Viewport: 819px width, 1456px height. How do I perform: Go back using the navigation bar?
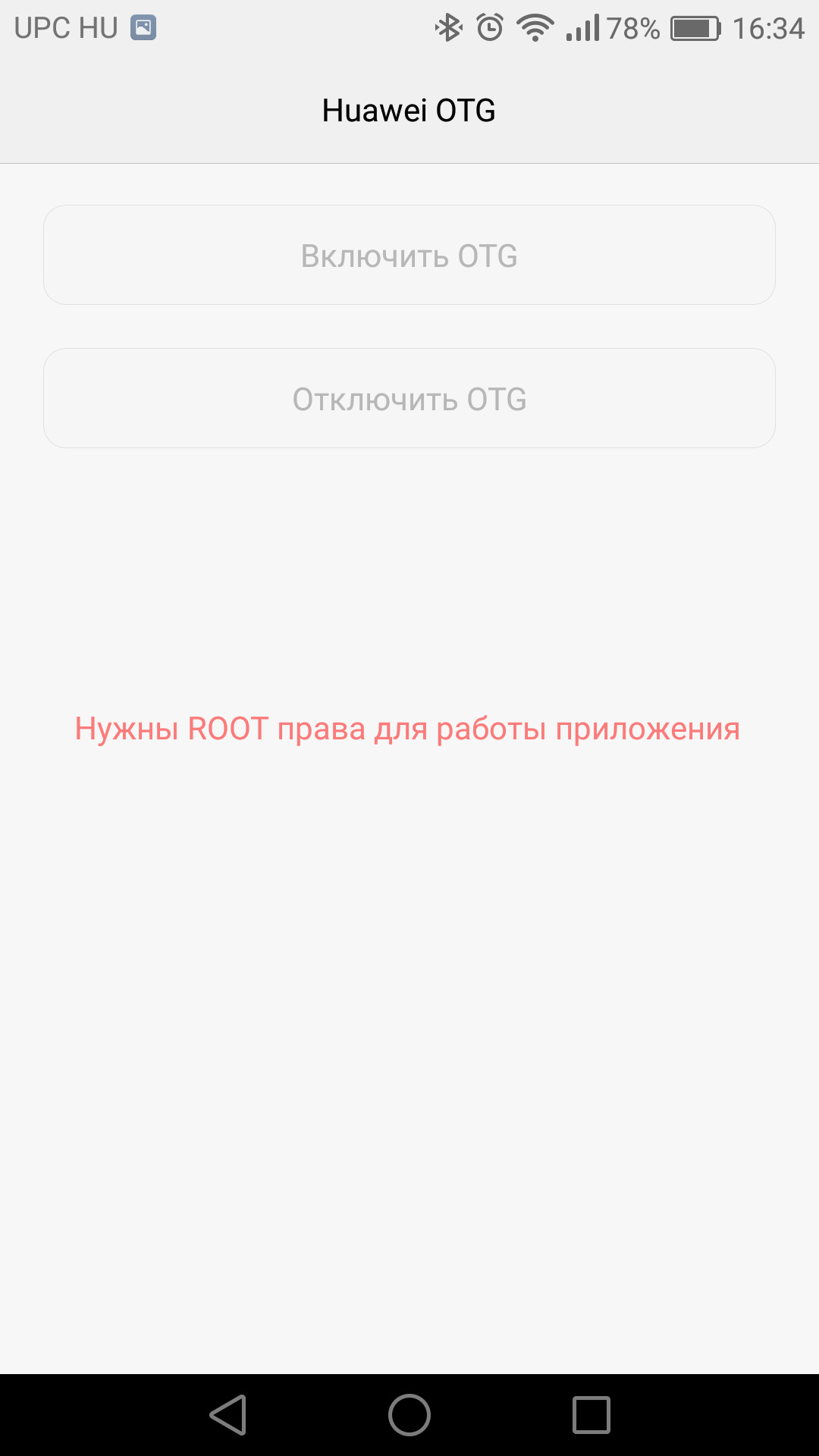(228, 1415)
